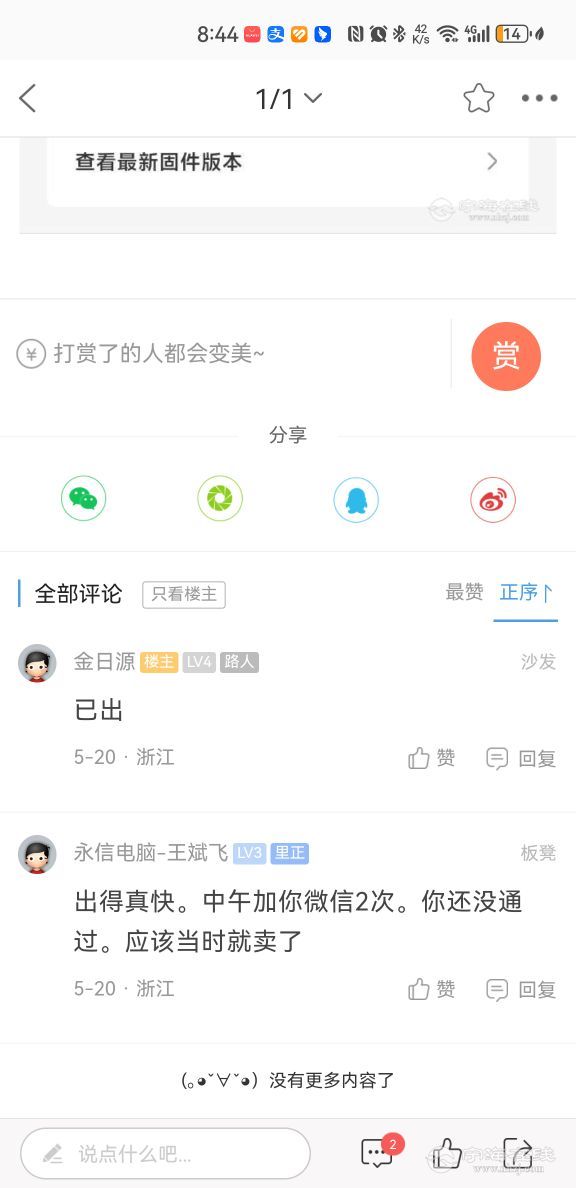
Task: Share to QQ
Action: [x=356, y=499]
